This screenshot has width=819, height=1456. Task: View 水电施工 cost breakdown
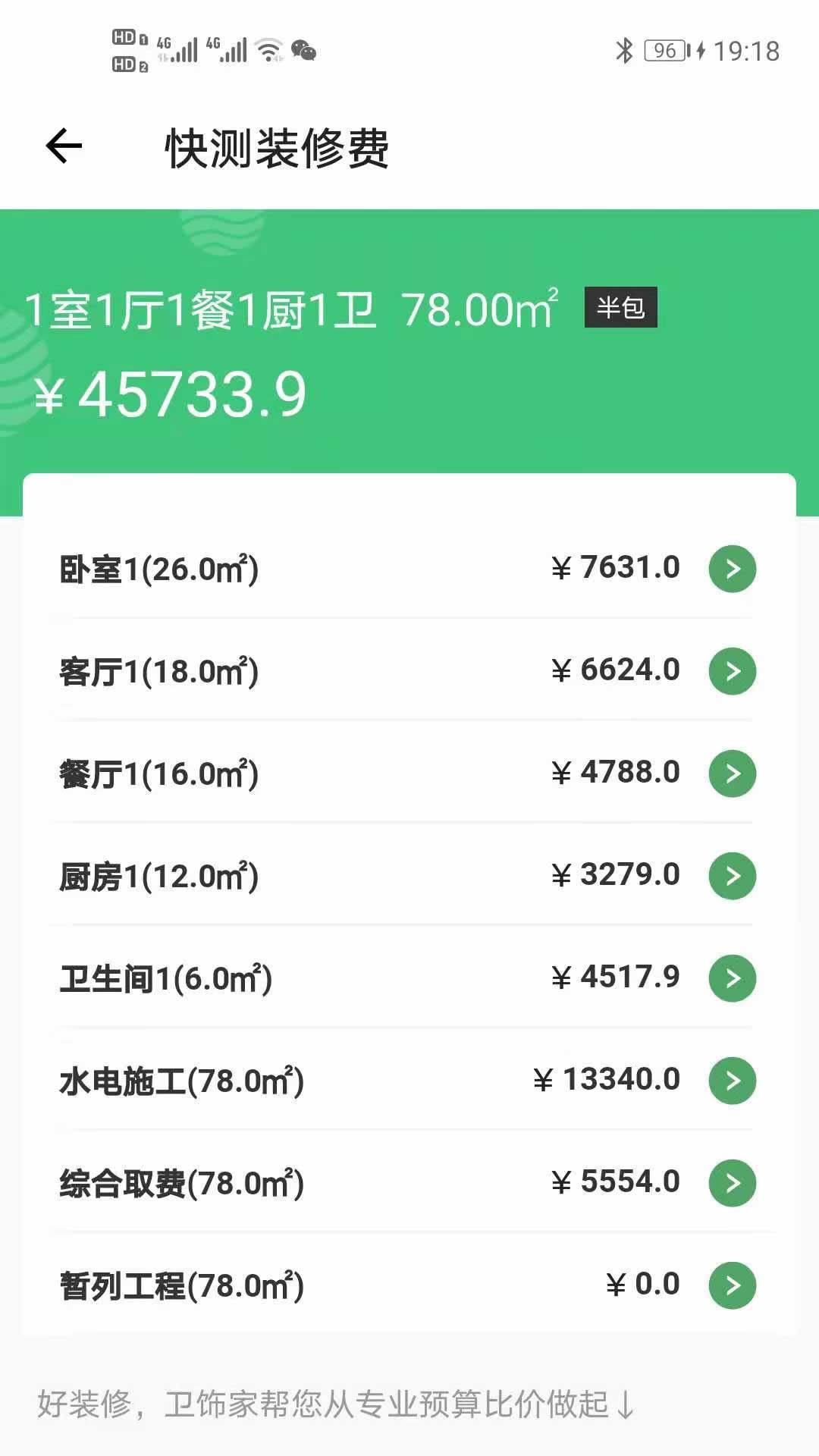pos(732,1081)
